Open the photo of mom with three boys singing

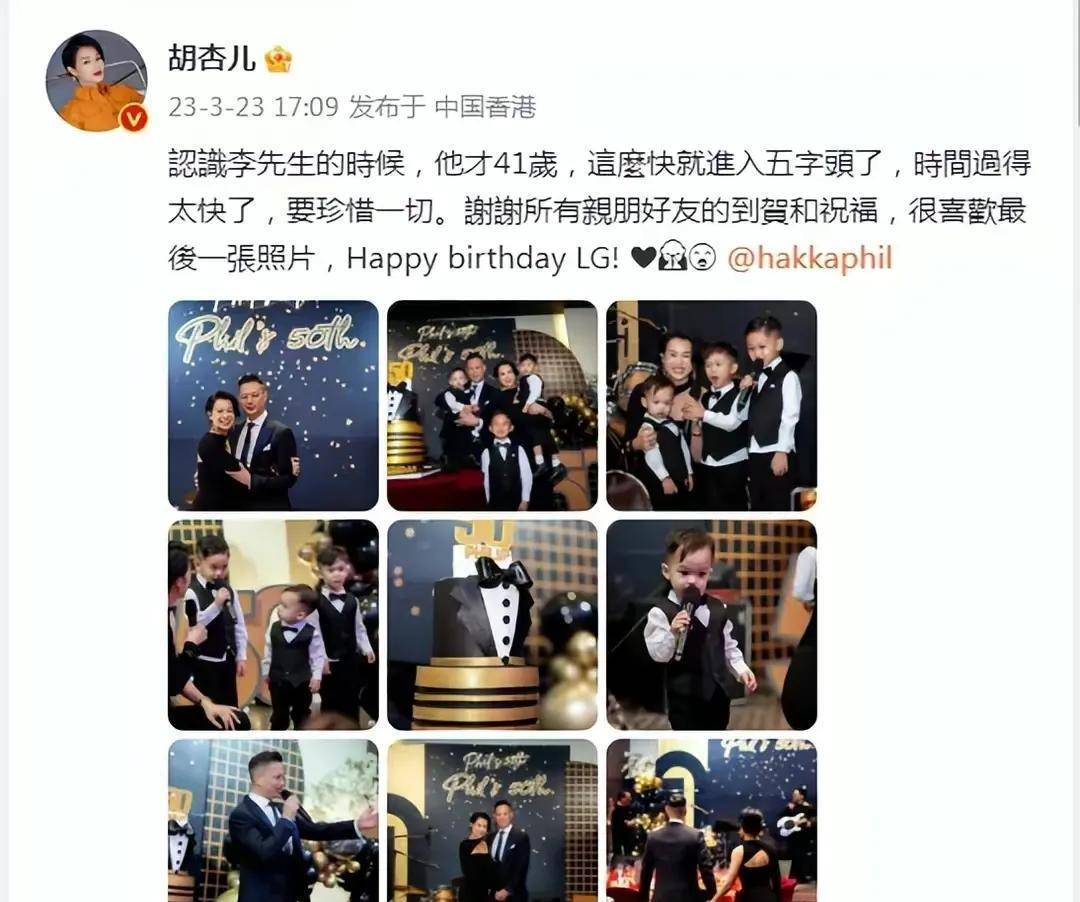(711, 405)
